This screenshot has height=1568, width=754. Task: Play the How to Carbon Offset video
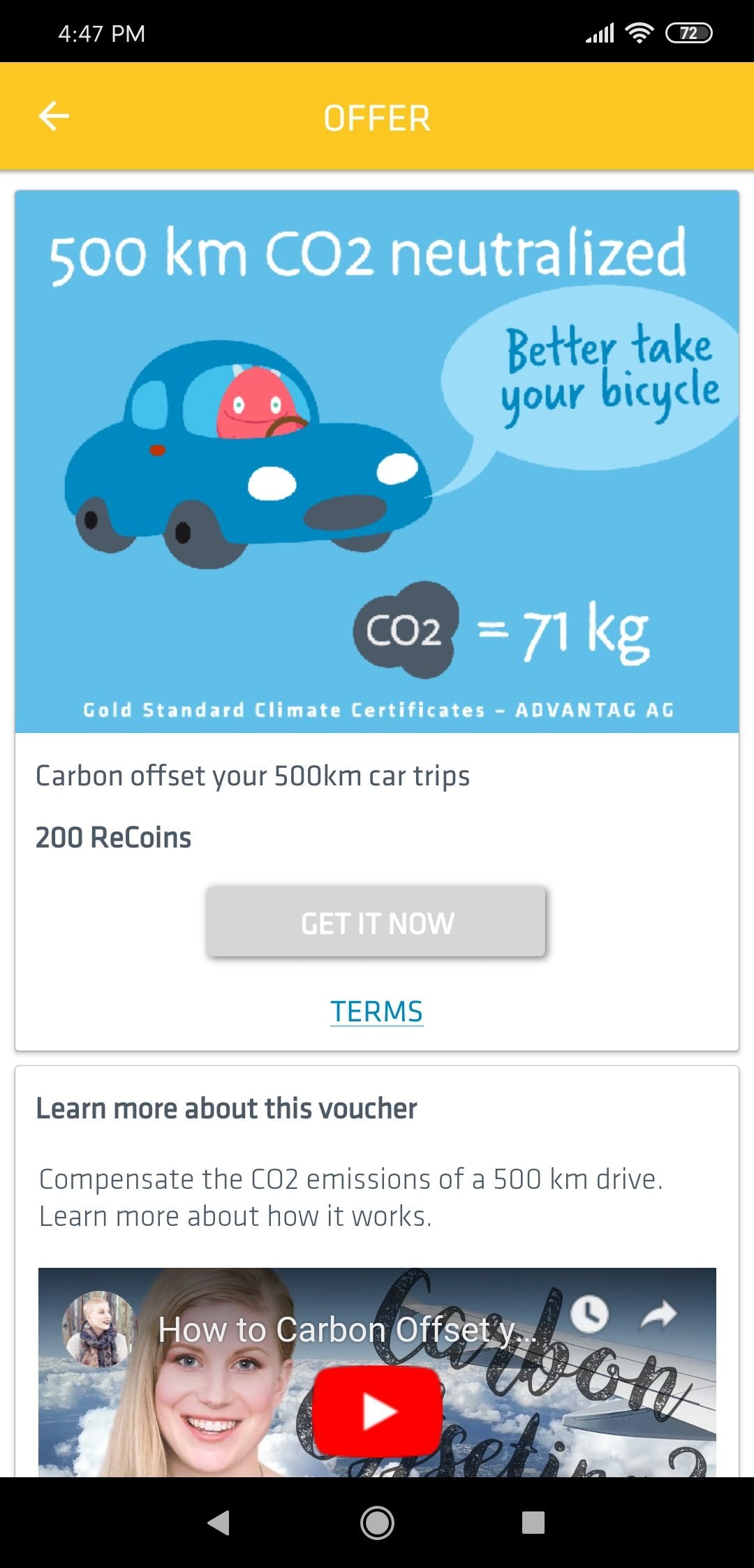[377, 1410]
